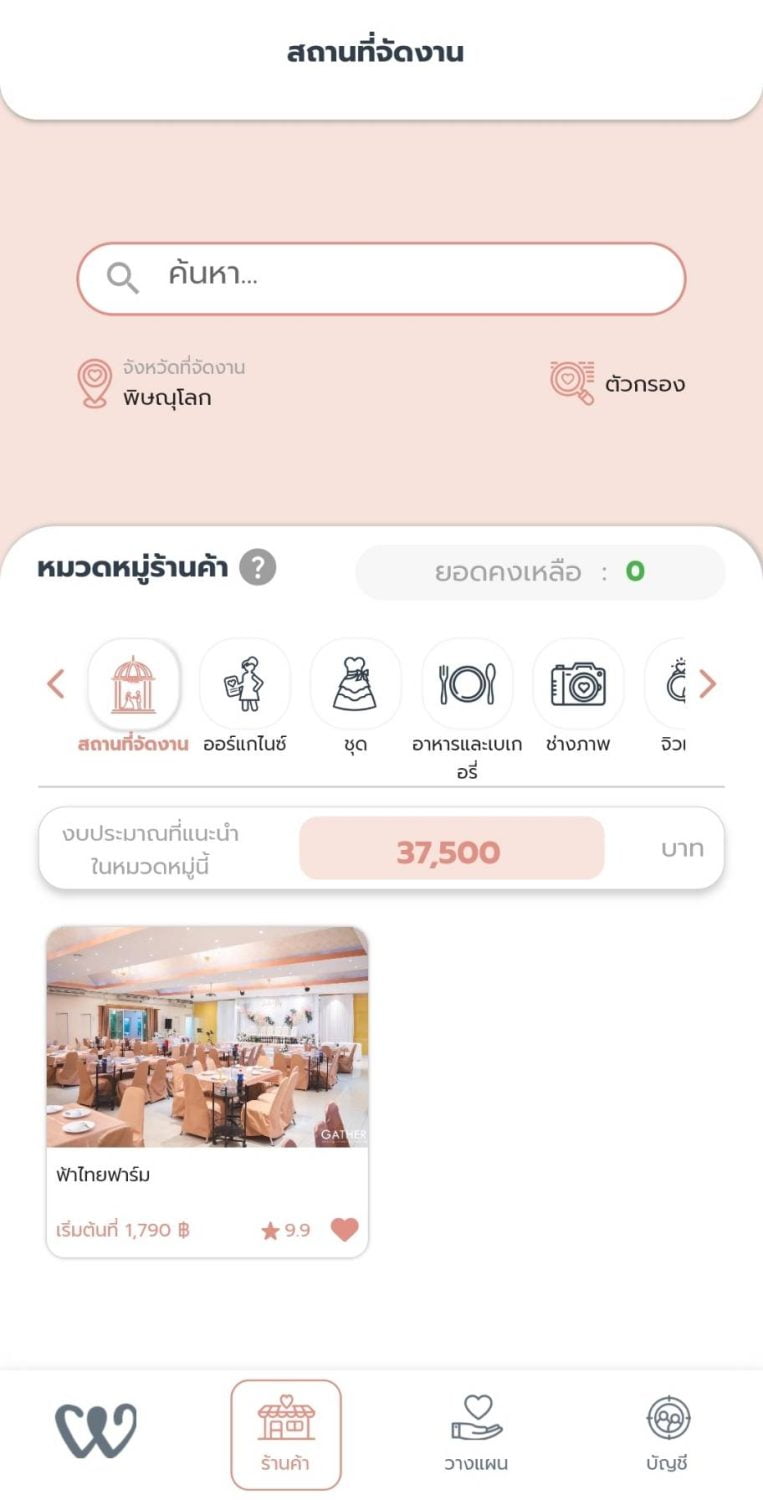Select the สถานที่จัดงาน category
Viewport: 763px width, 1500px height.
tap(134, 686)
